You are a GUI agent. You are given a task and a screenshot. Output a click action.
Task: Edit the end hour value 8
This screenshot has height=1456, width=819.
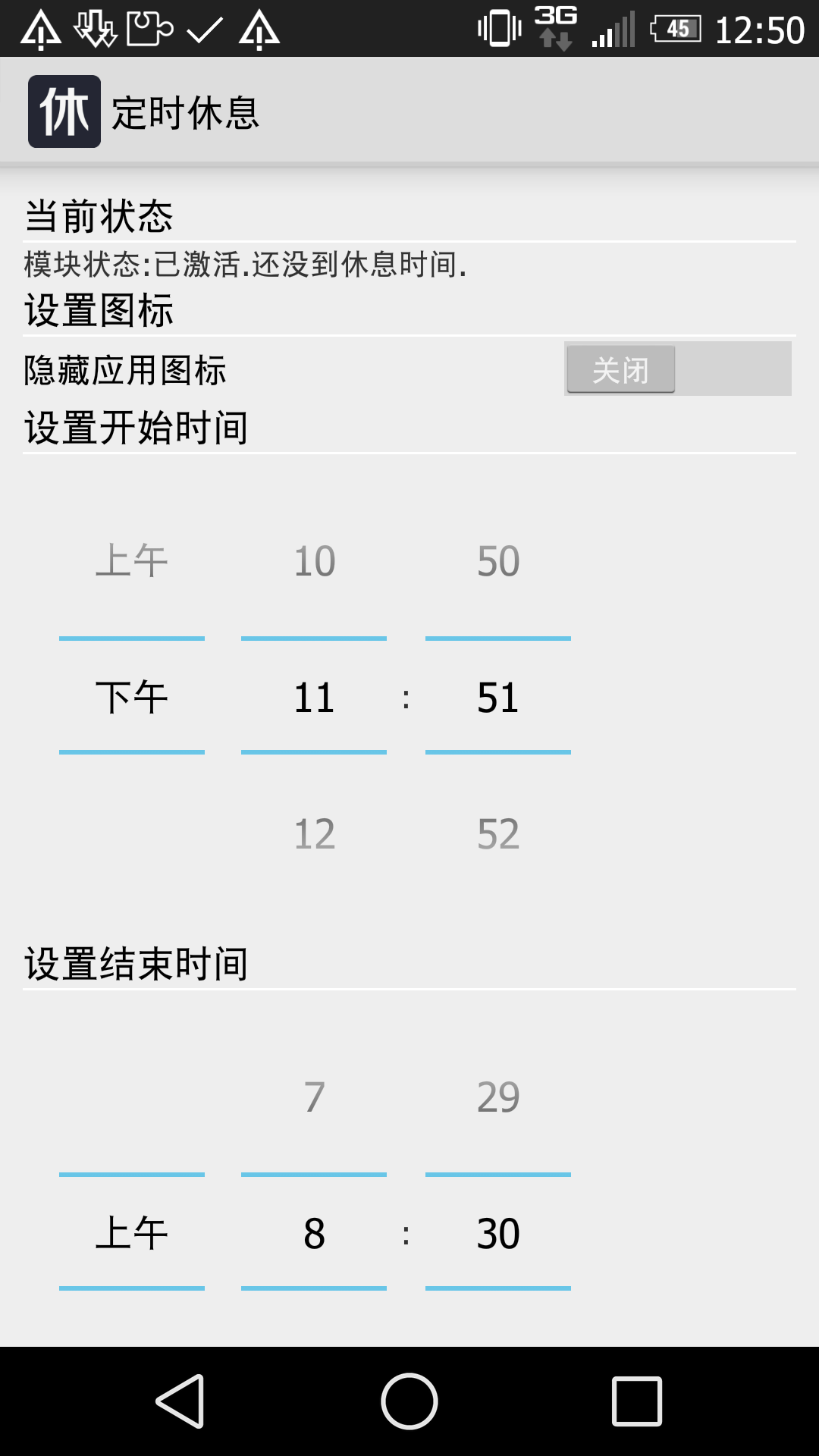pyautogui.click(x=314, y=1234)
